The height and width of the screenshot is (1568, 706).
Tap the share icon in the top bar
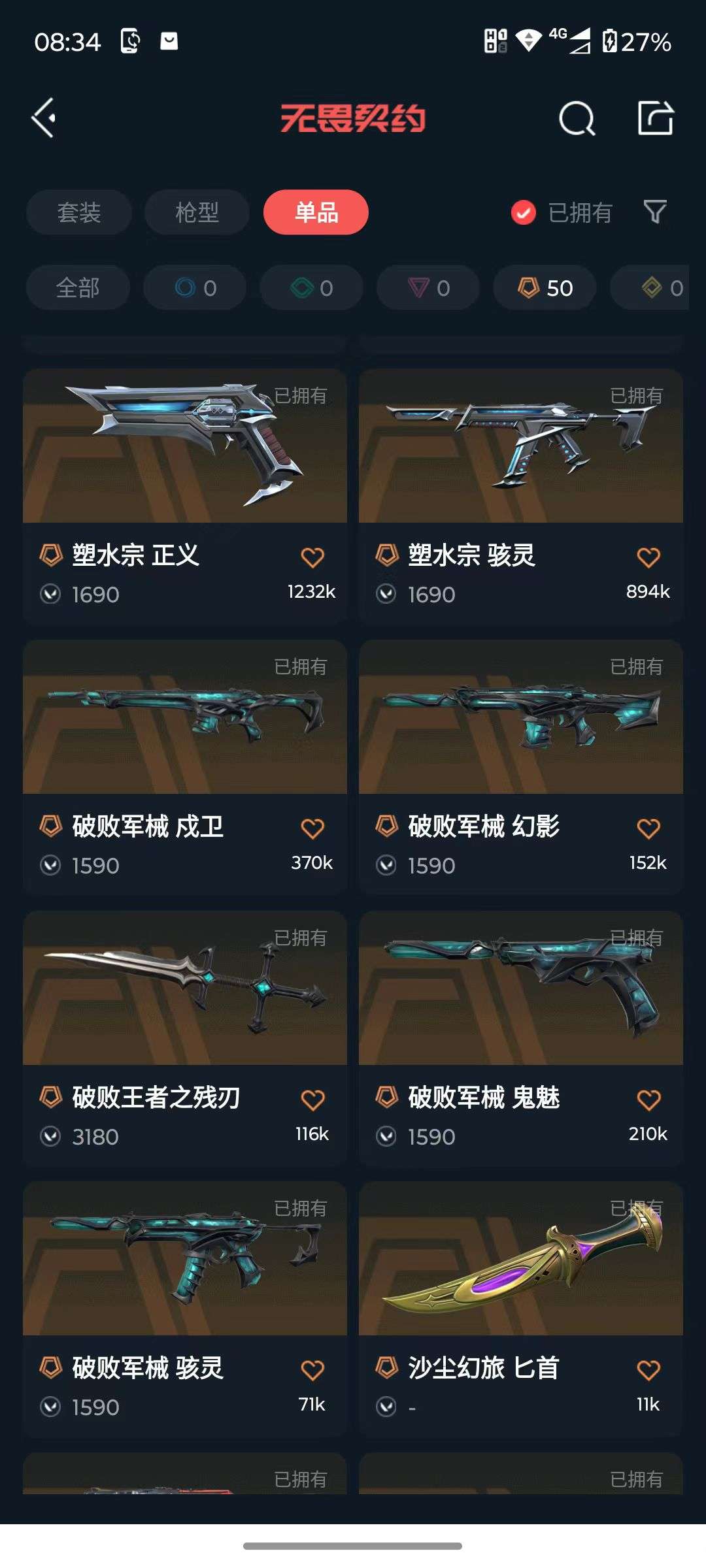pos(656,118)
